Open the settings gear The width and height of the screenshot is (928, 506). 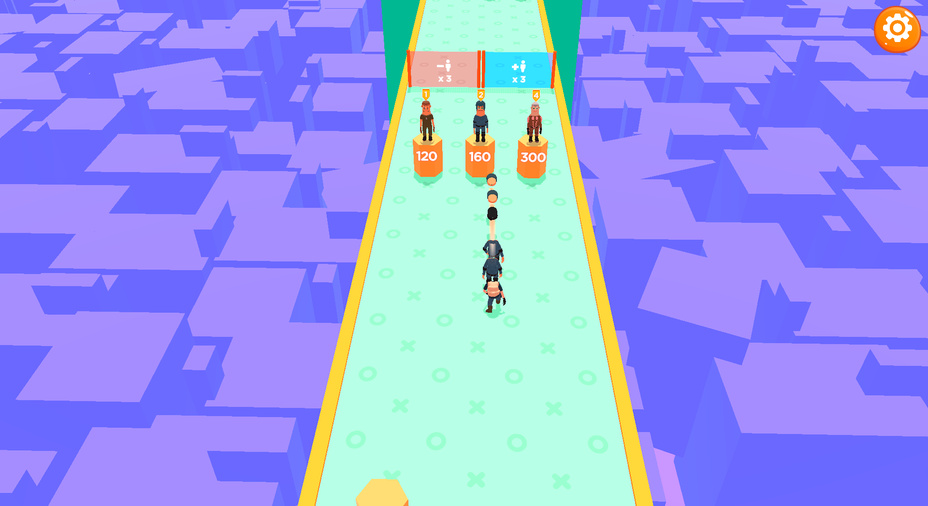coord(897,29)
